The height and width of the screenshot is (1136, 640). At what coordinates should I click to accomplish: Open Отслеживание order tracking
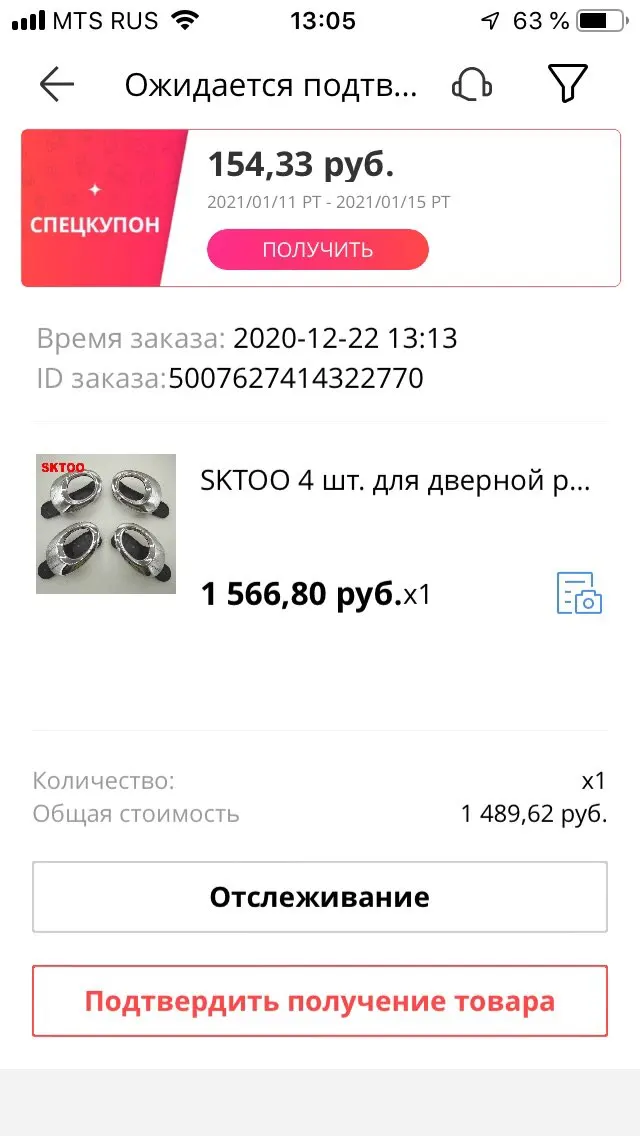pyautogui.click(x=320, y=897)
